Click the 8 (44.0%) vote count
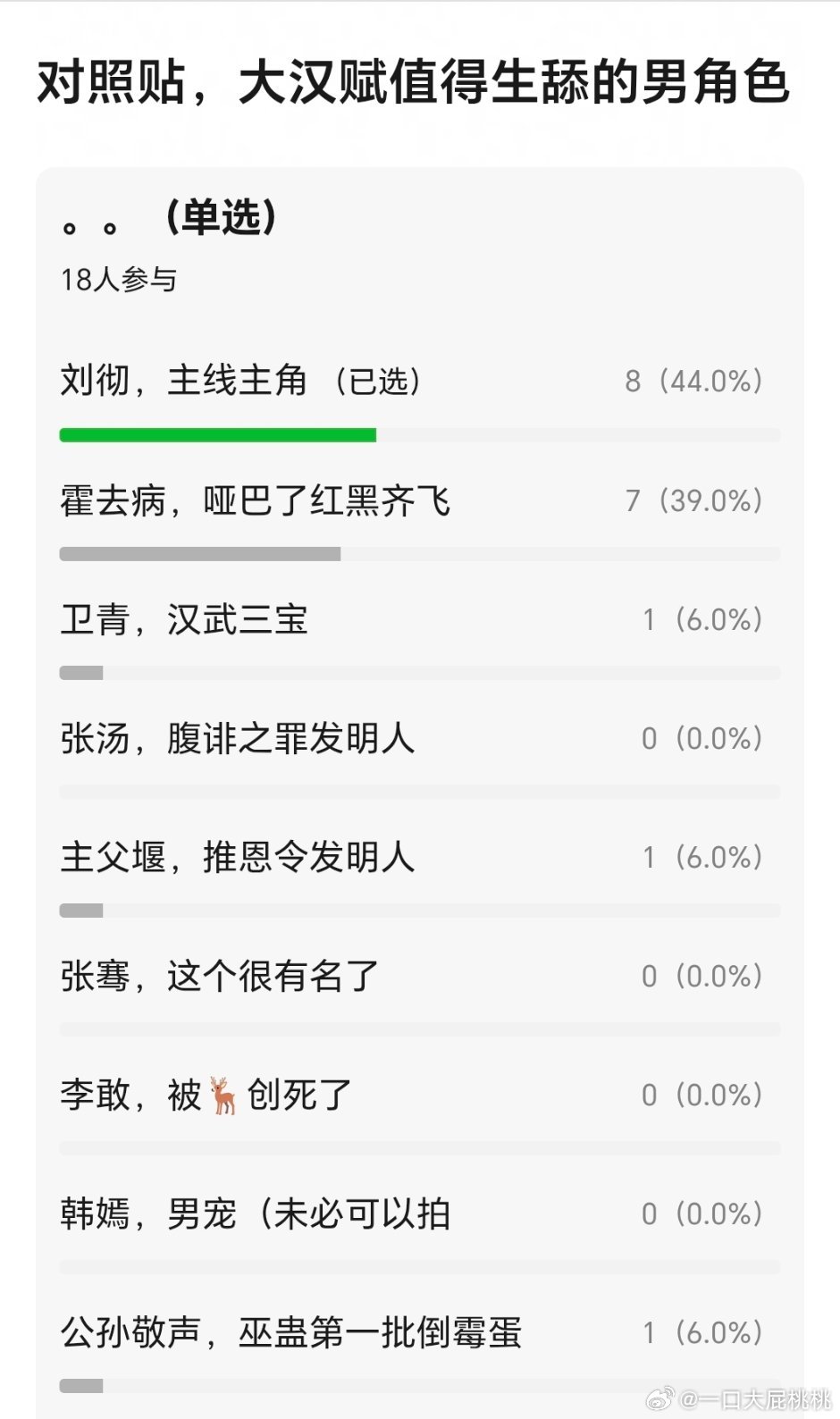Viewport: 840px width, 1419px height. coord(693,380)
